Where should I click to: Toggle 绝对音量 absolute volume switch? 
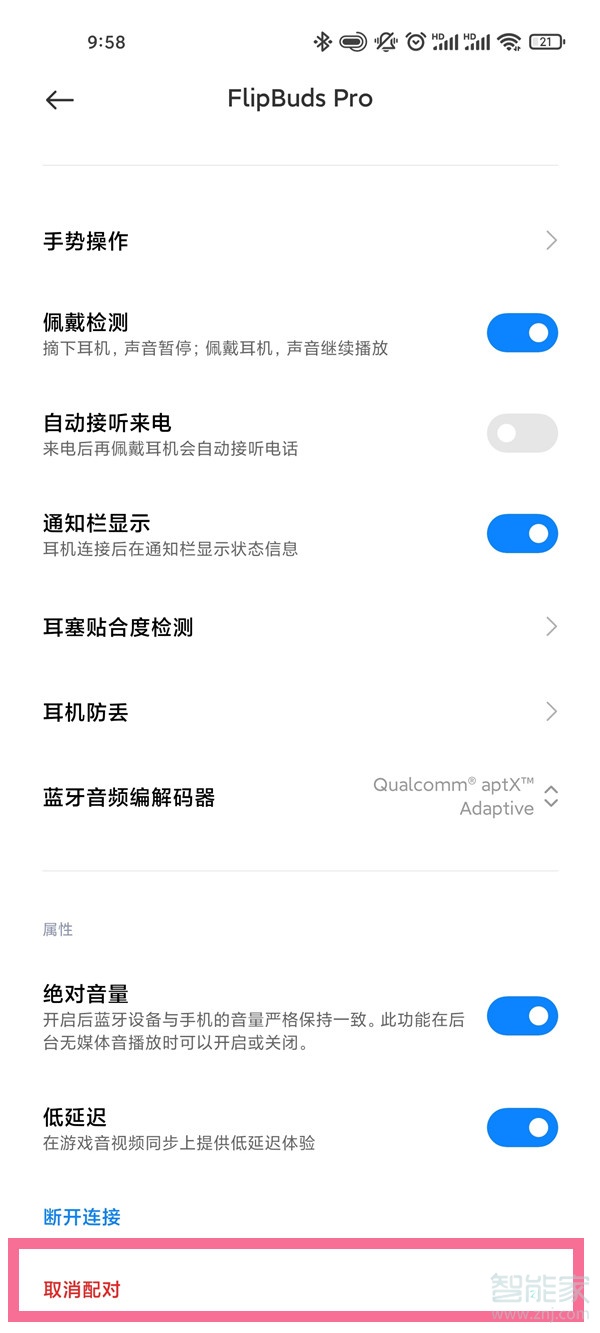[x=521, y=1016]
